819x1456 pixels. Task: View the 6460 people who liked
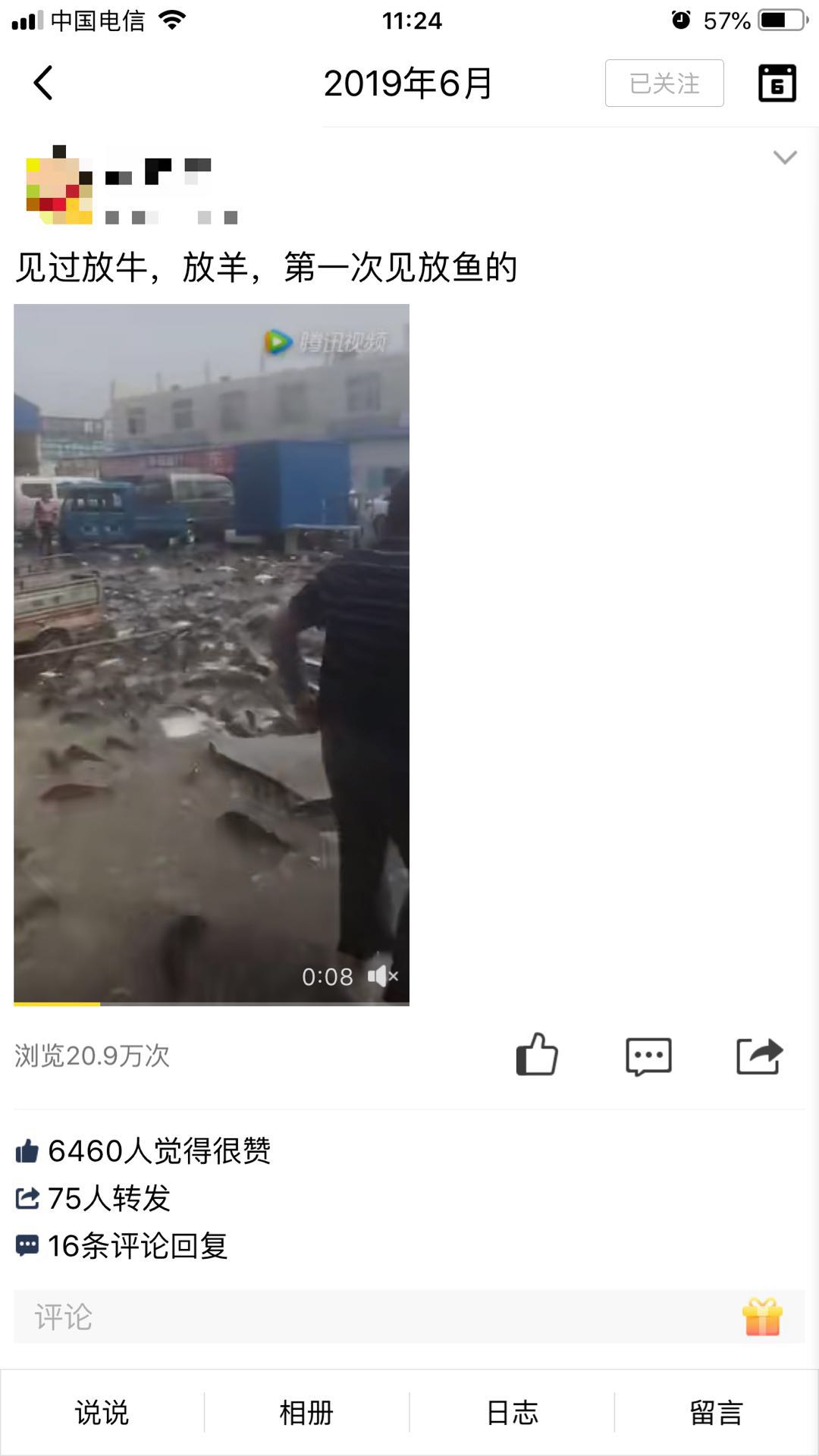tap(144, 1151)
